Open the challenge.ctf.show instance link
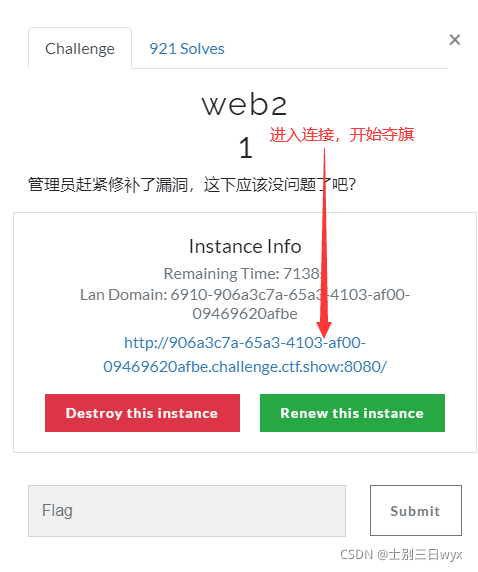 [x=245, y=355]
